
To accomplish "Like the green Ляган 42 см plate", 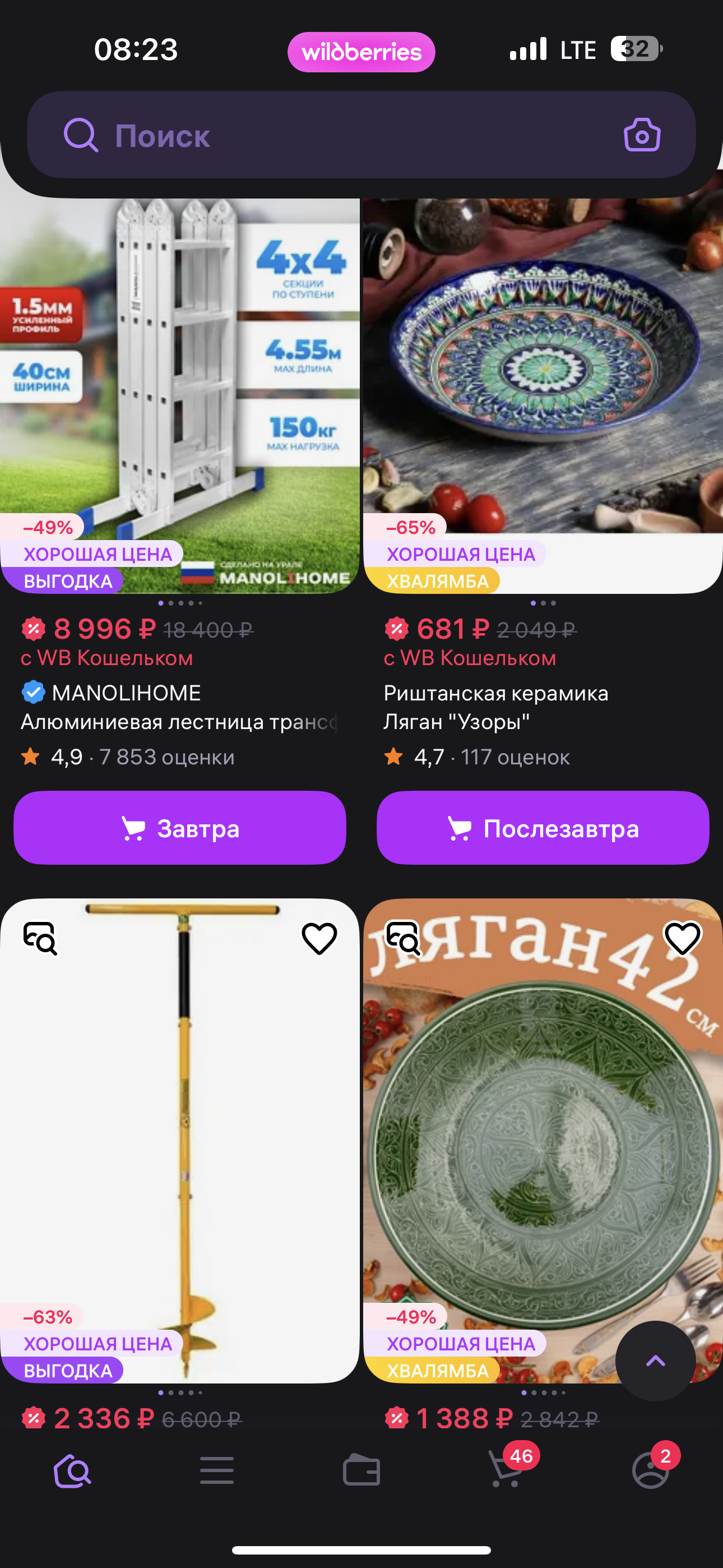I will pyautogui.click(x=682, y=938).
